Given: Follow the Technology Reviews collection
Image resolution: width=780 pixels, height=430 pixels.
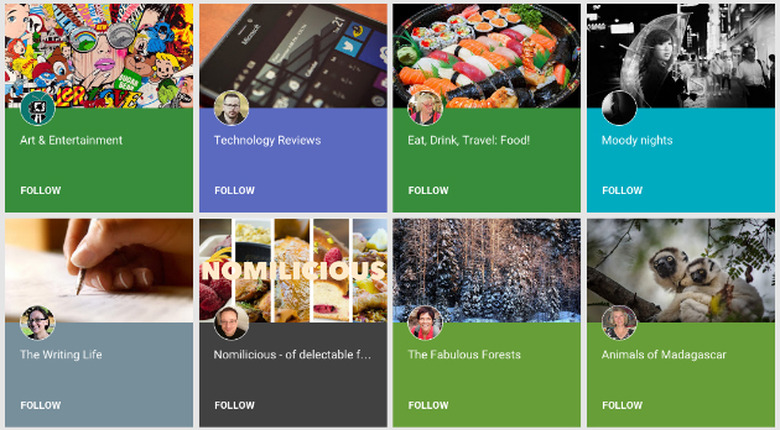Looking at the screenshot, I should pos(234,190).
